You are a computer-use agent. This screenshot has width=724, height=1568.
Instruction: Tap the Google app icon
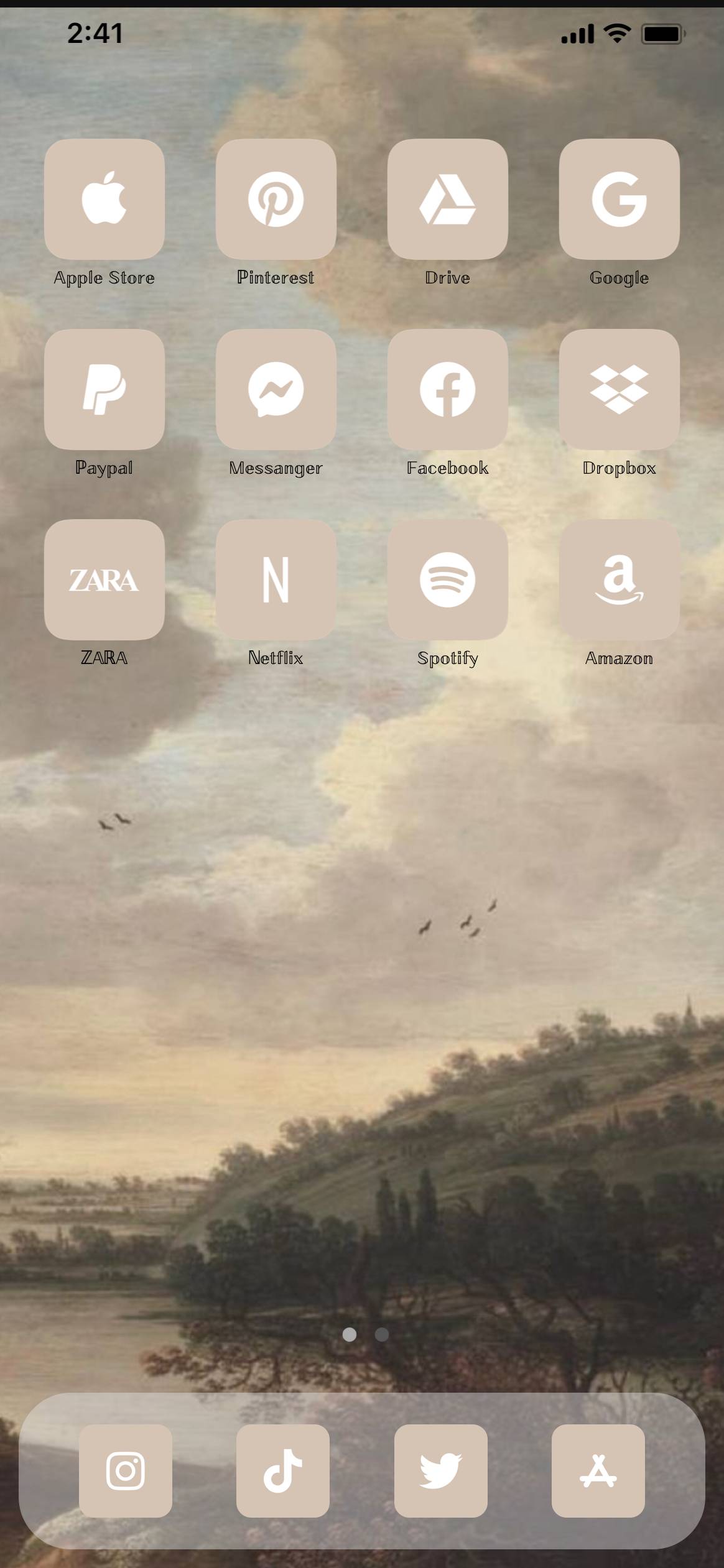pos(619,199)
